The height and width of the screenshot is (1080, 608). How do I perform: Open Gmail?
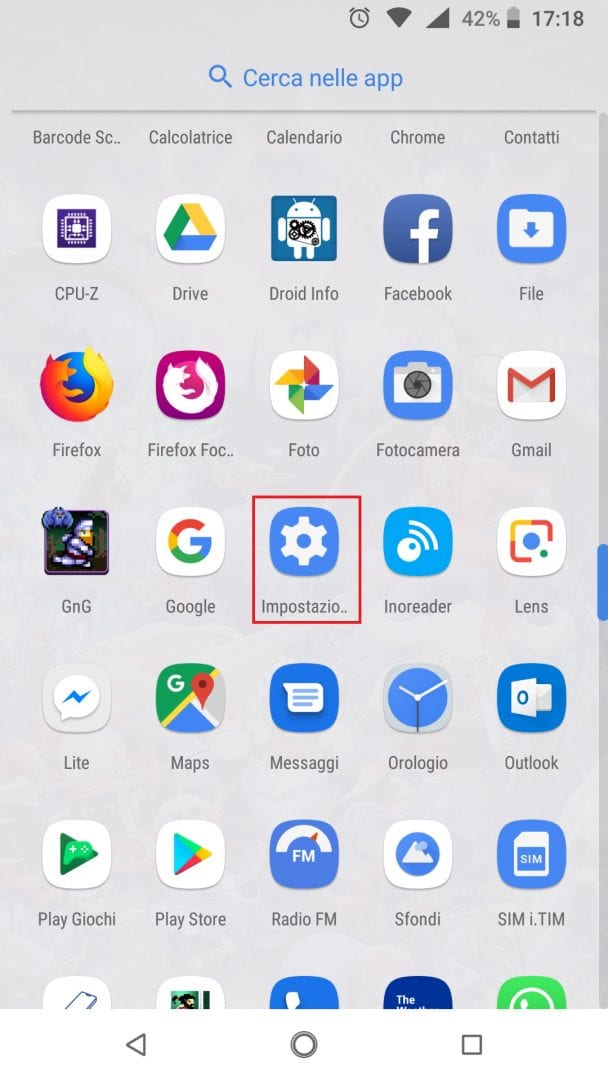(531, 386)
